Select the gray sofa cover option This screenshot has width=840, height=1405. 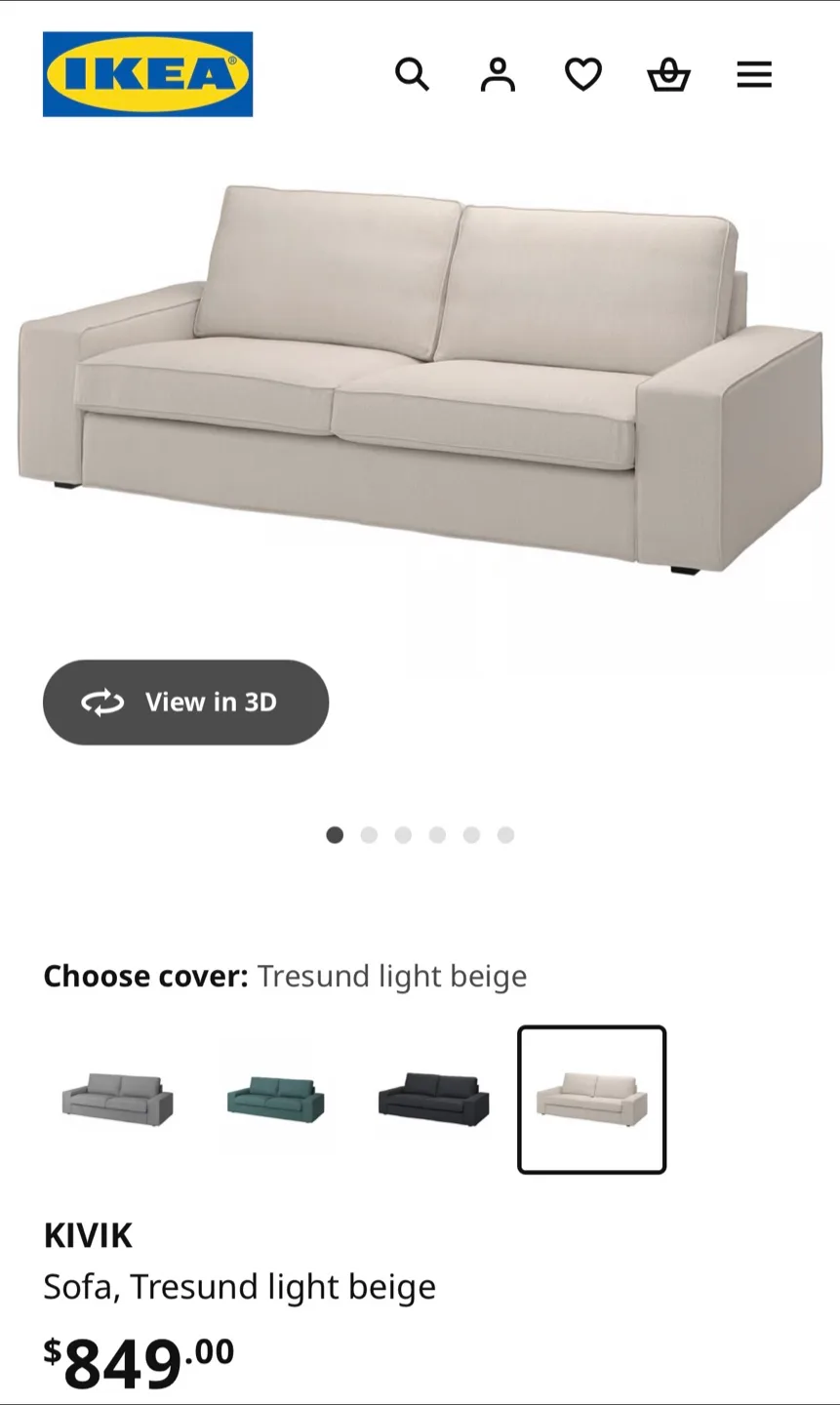pyautogui.click(x=117, y=1098)
